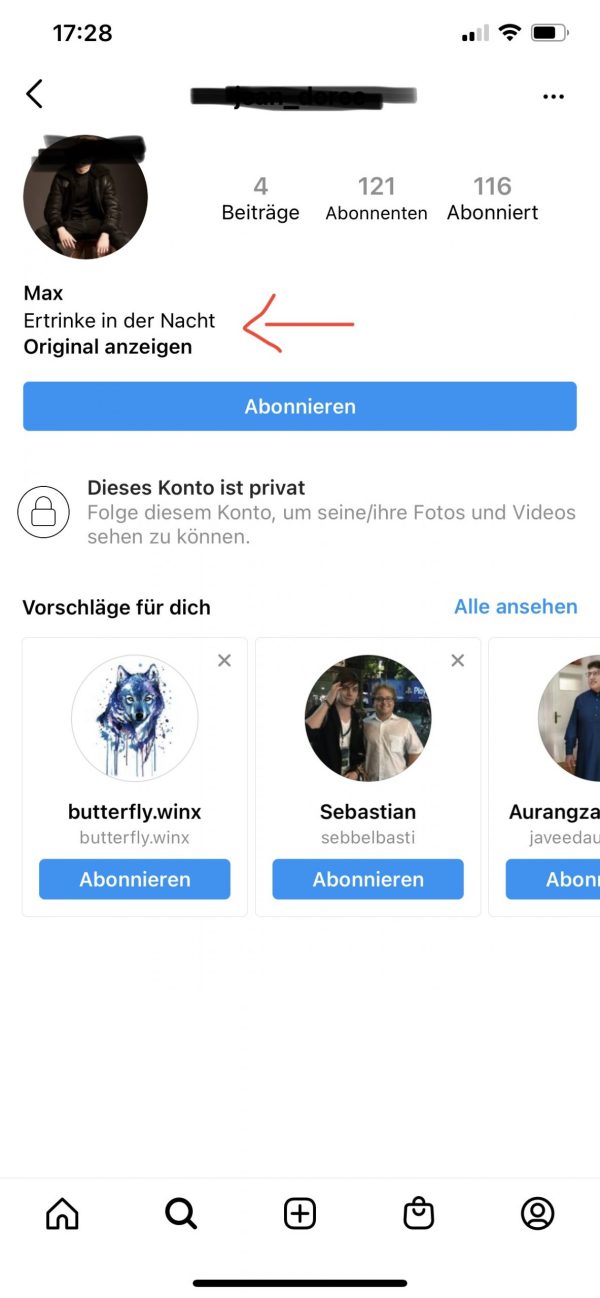The height and width of the screenshot is (1298, 600).
Task: Open the profile picture
Action: click(85, 197)
